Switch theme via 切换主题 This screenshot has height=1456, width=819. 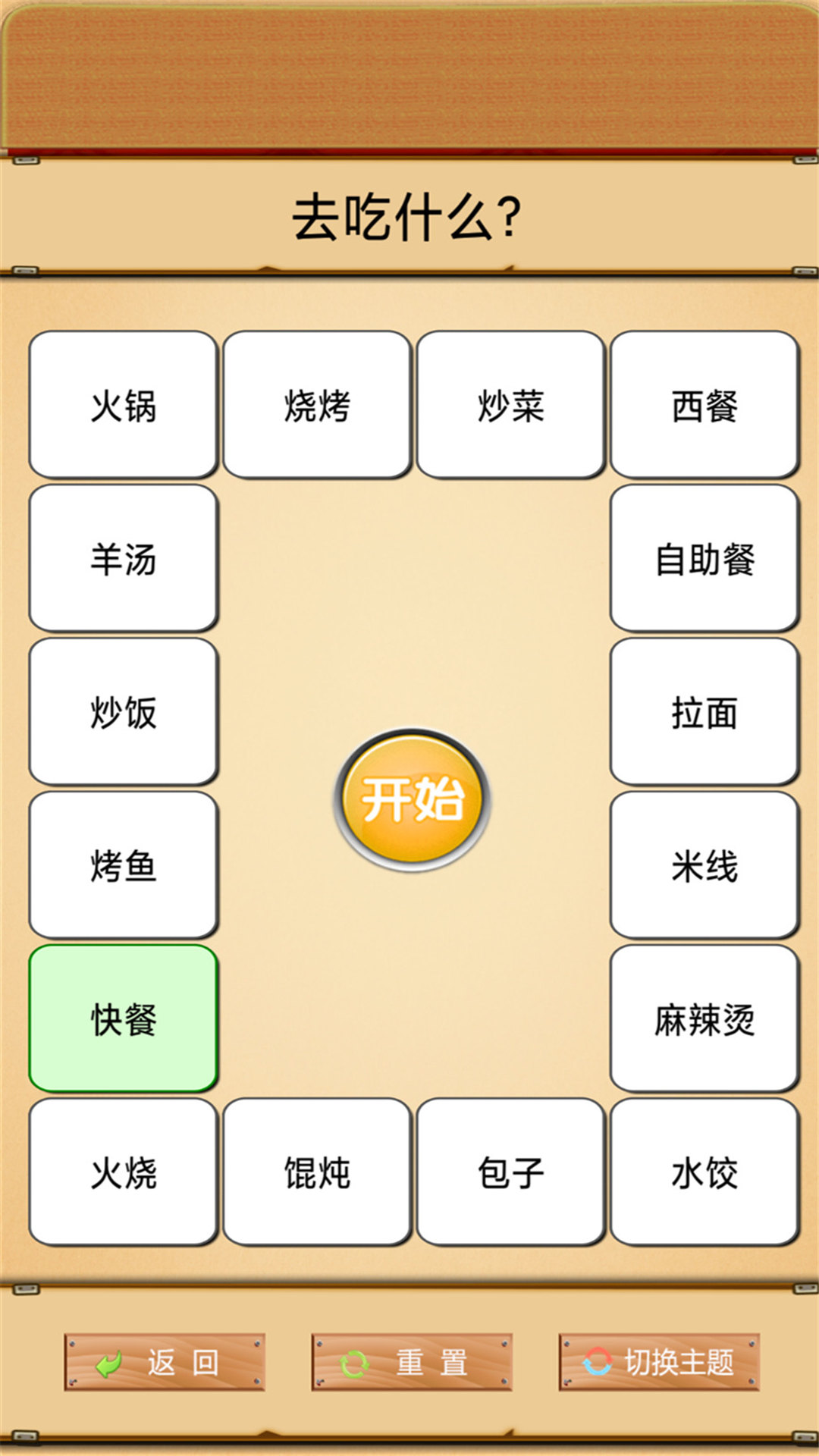[659, 1362]
